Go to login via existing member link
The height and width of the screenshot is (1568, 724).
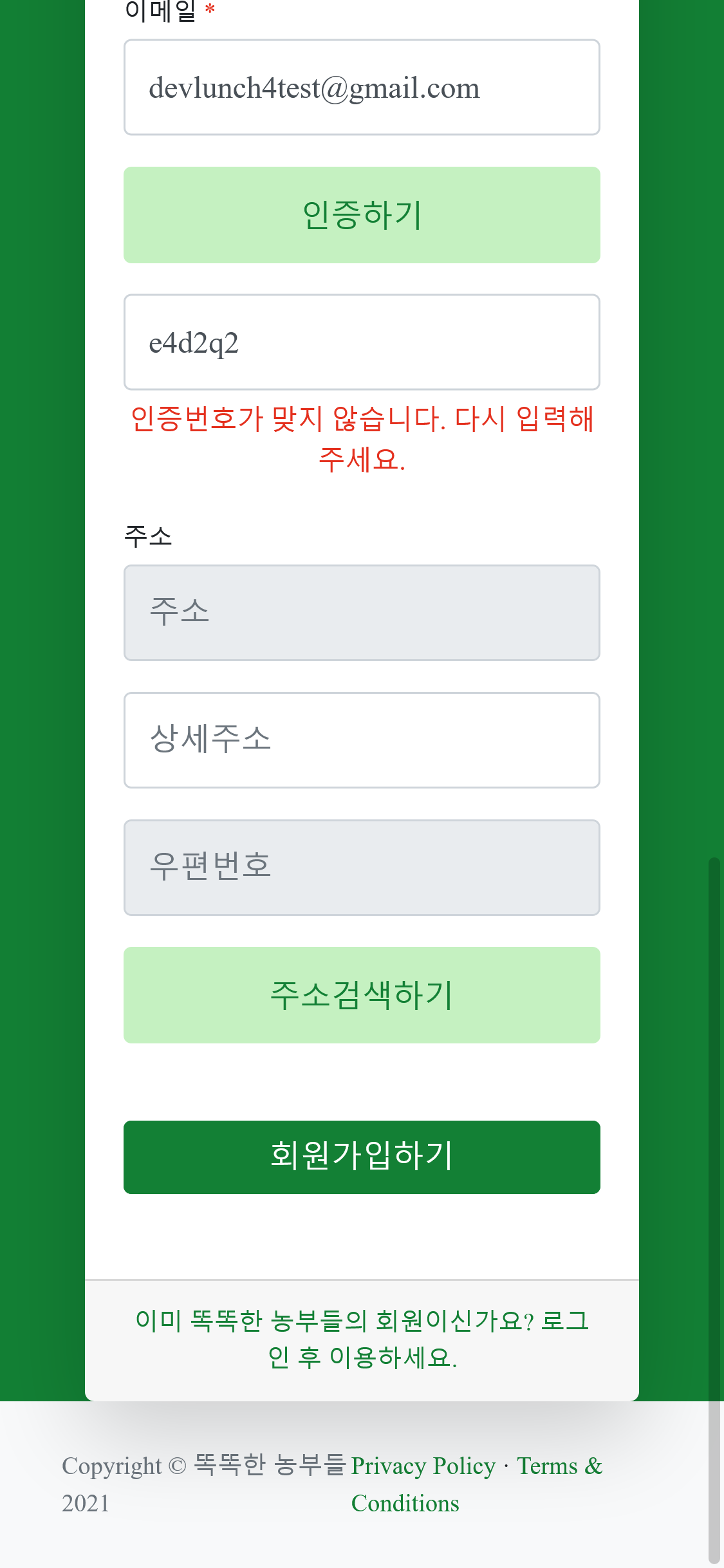pyautogui.click(x=362, y=1339)
